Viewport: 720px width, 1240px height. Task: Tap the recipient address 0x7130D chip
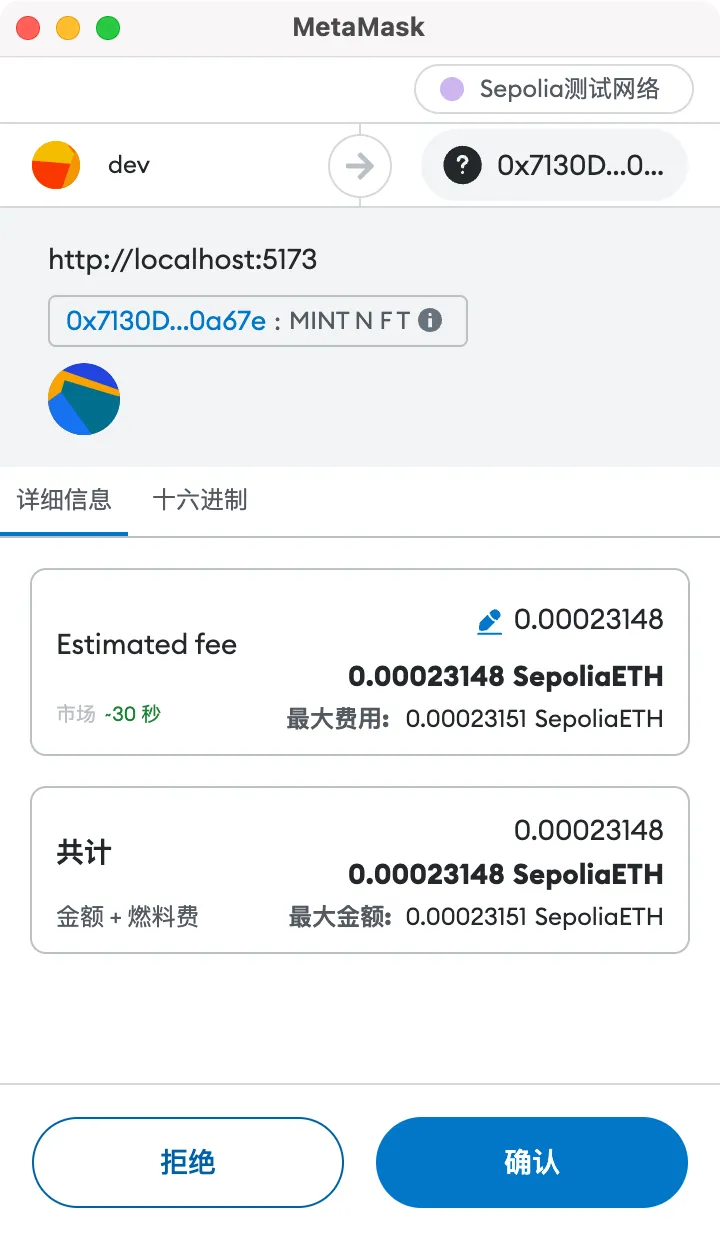point(555,165)
